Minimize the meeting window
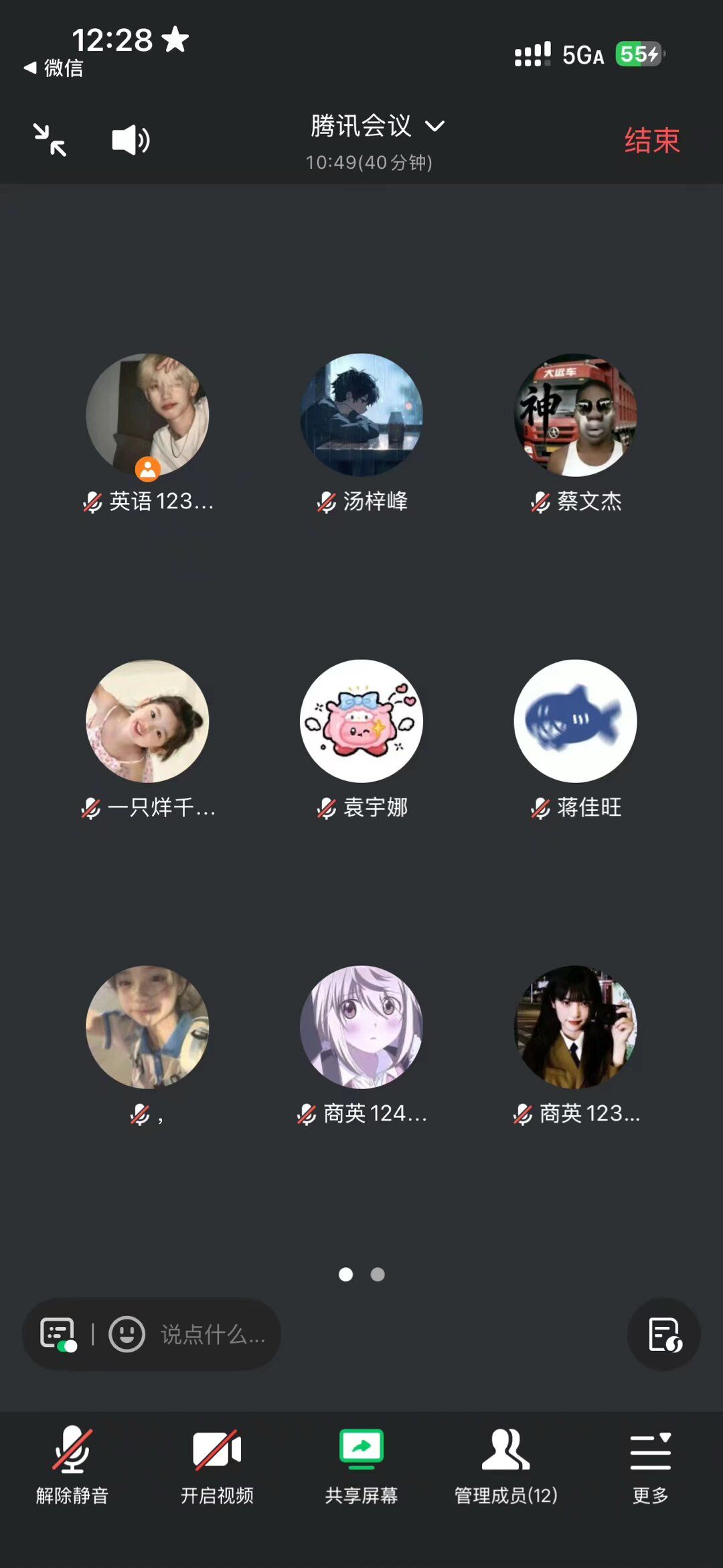This screenshot has width=723, height=1568. tap(50, 140)
